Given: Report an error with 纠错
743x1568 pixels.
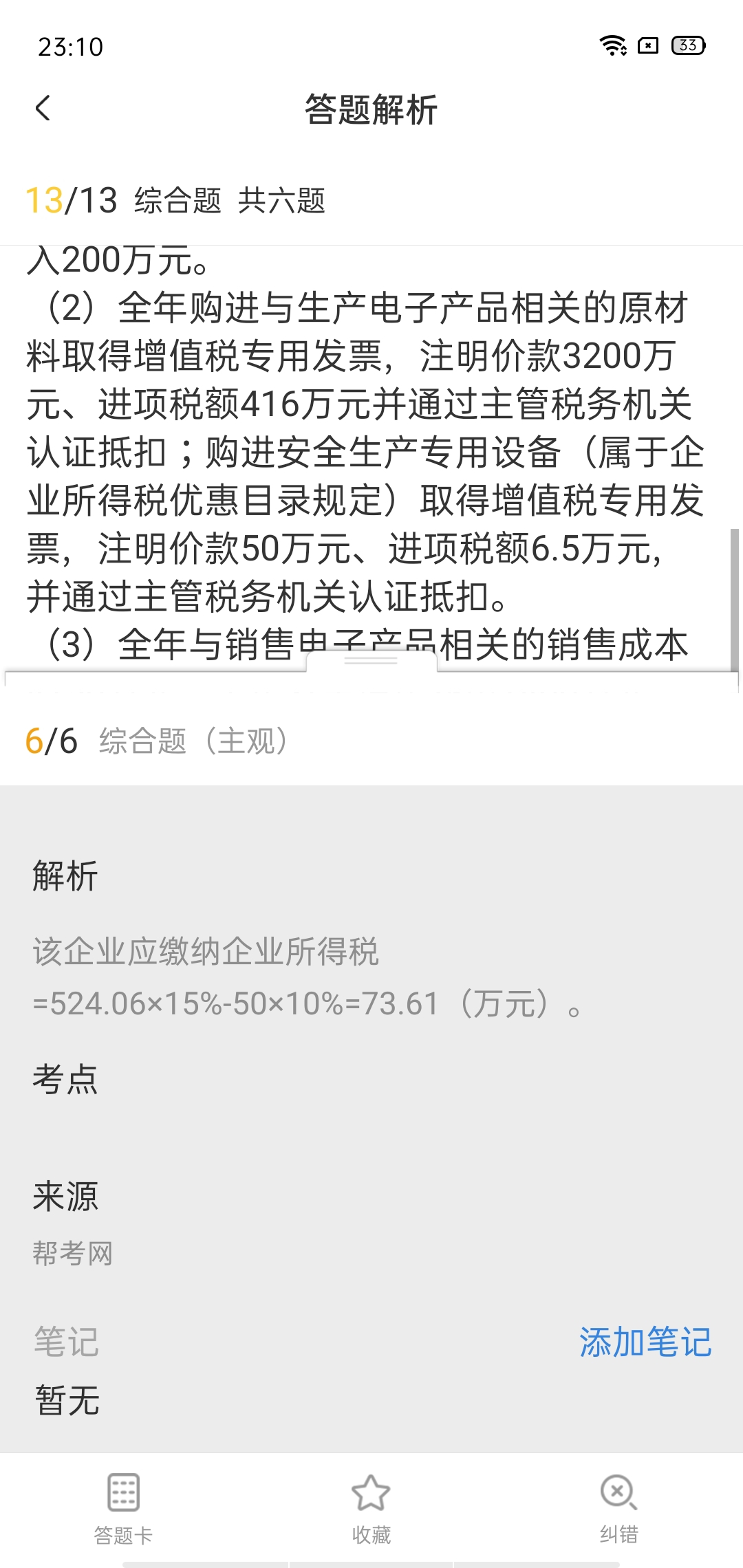Looking at the screenshot, I should click(x=618, y=1507).
